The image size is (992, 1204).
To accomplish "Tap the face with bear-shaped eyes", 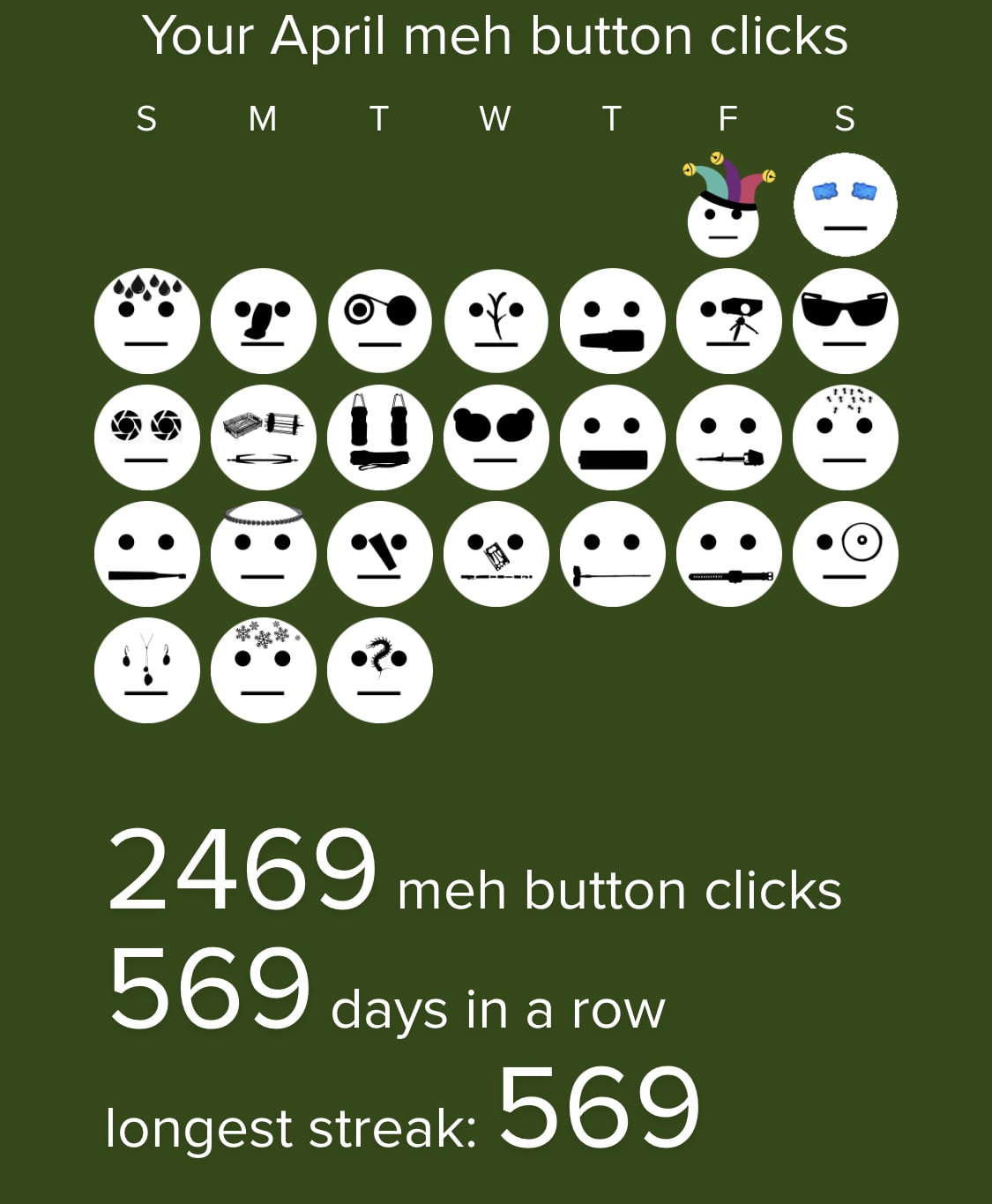I will pos(496,437).
